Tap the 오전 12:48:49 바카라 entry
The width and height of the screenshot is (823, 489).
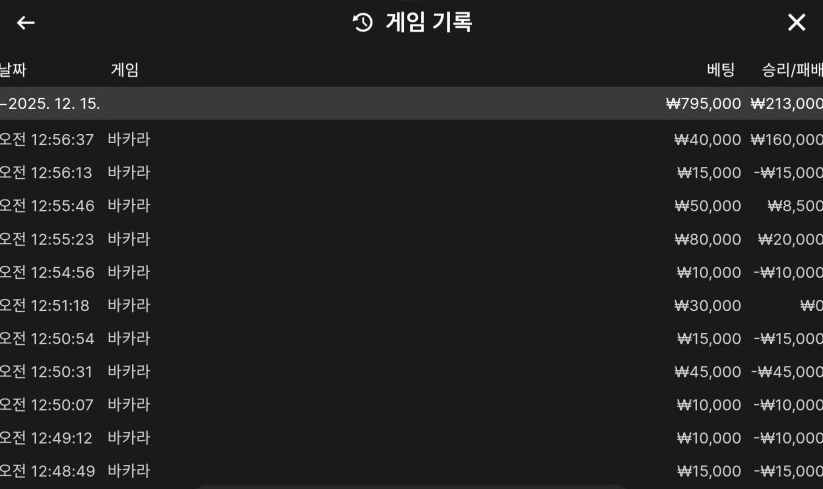click(x=411, y=471)
